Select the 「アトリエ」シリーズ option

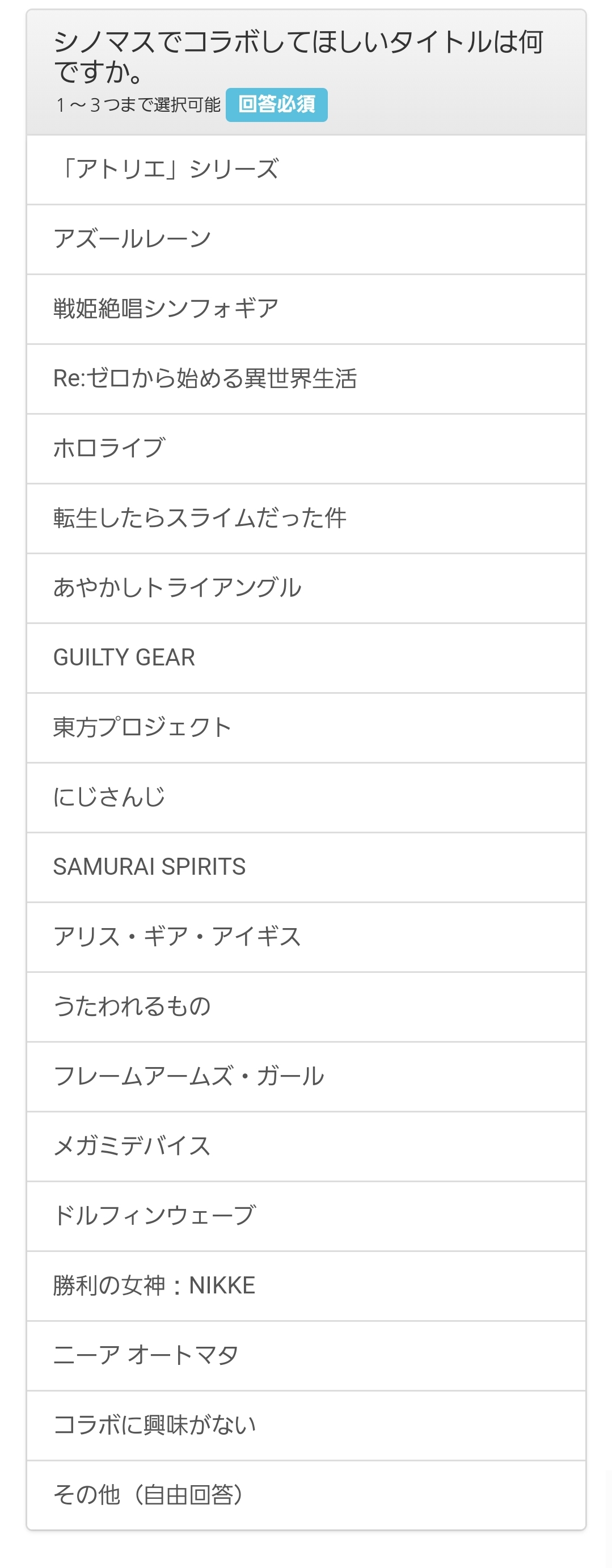305,170
